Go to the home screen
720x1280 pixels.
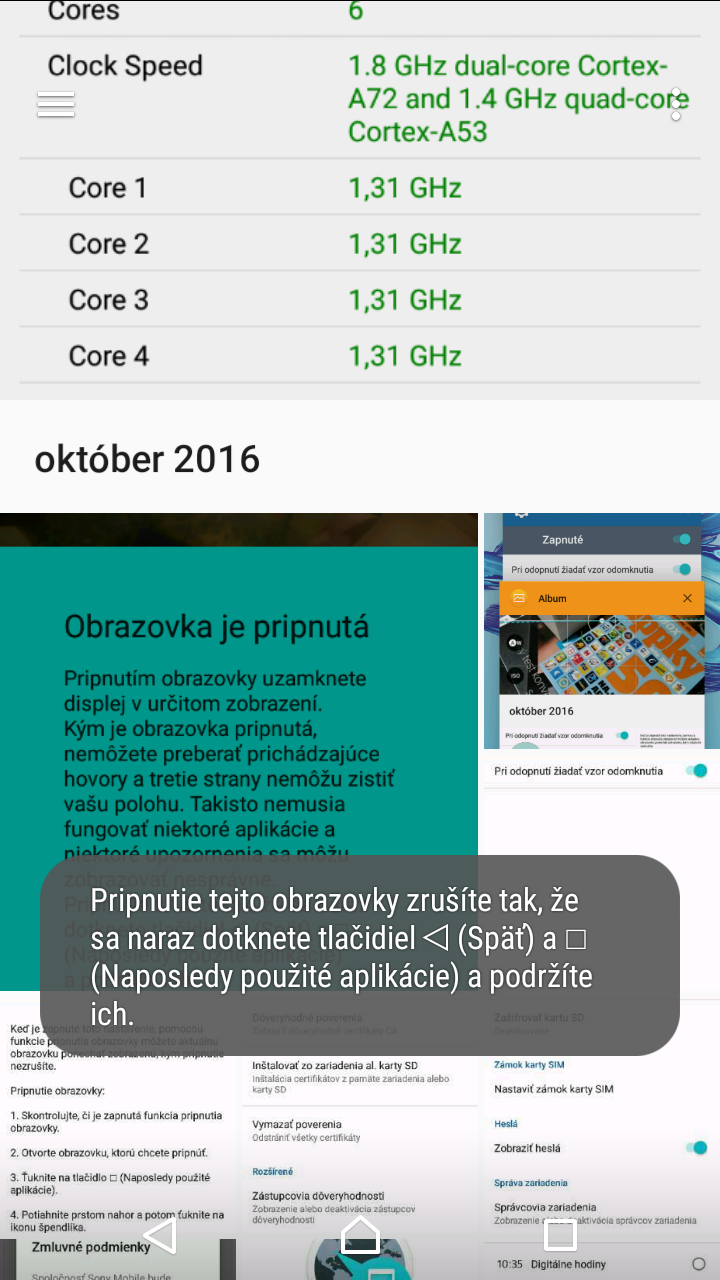[360, 1235]
